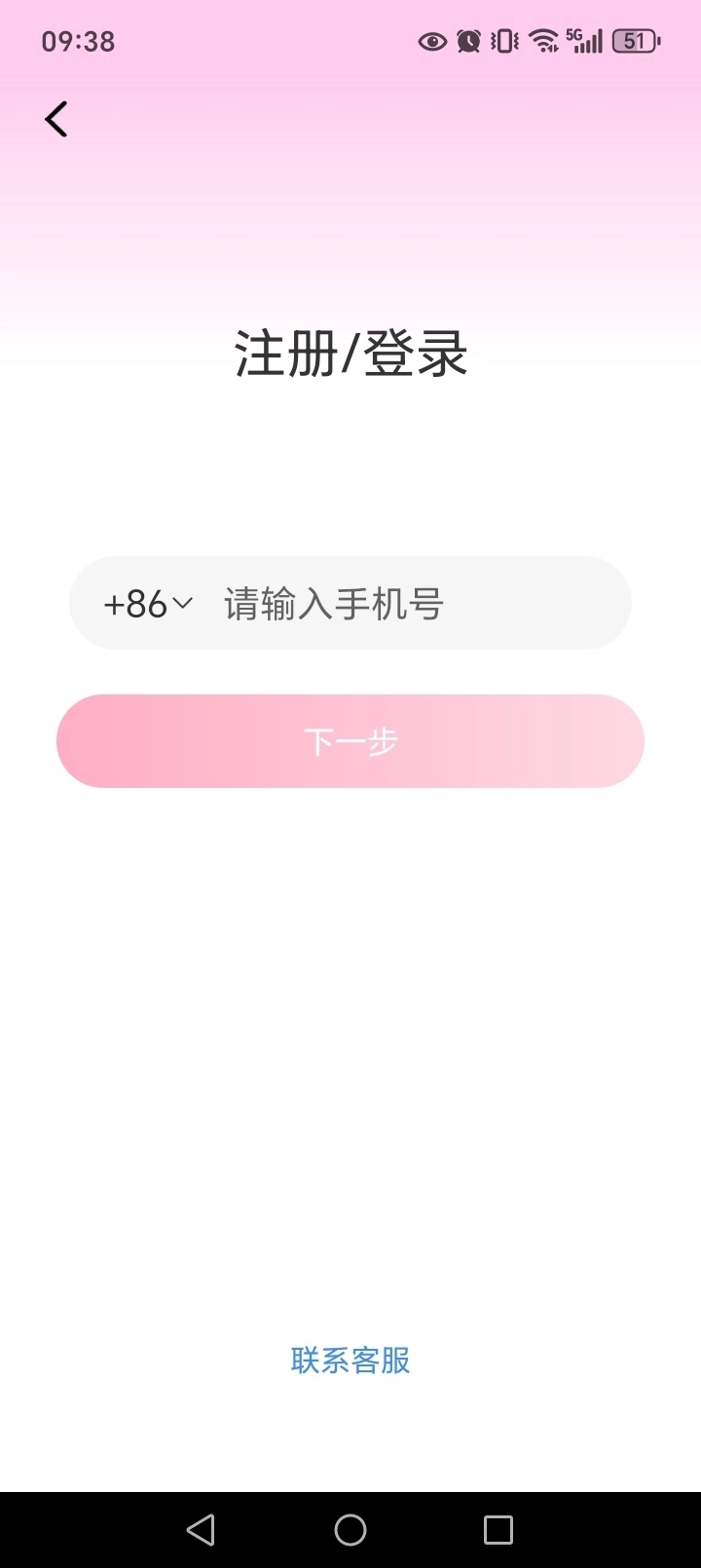
Task: Tap the 5G network indicator
Action: 572,37
